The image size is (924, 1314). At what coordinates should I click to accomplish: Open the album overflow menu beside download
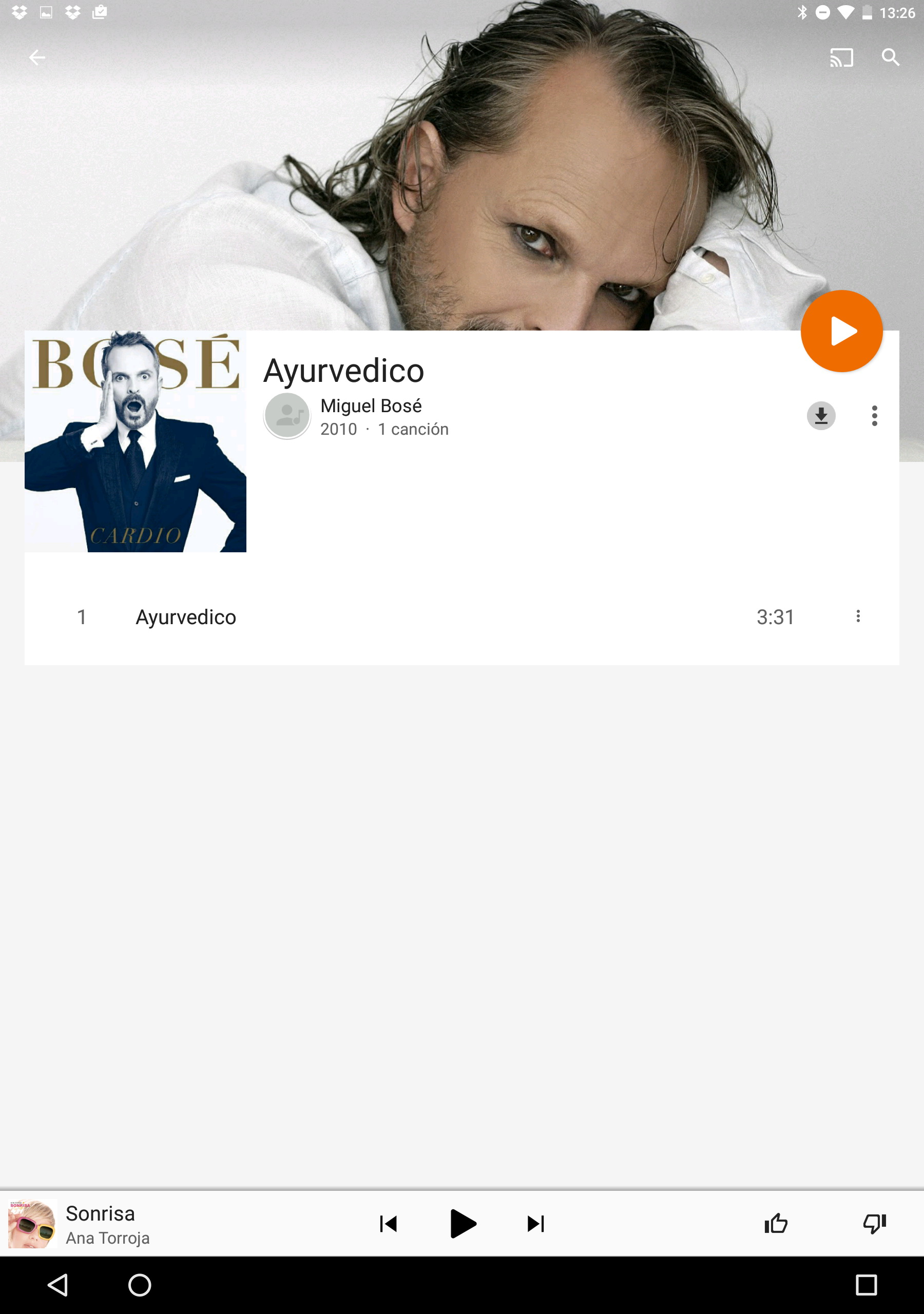[x=874, y=415]
